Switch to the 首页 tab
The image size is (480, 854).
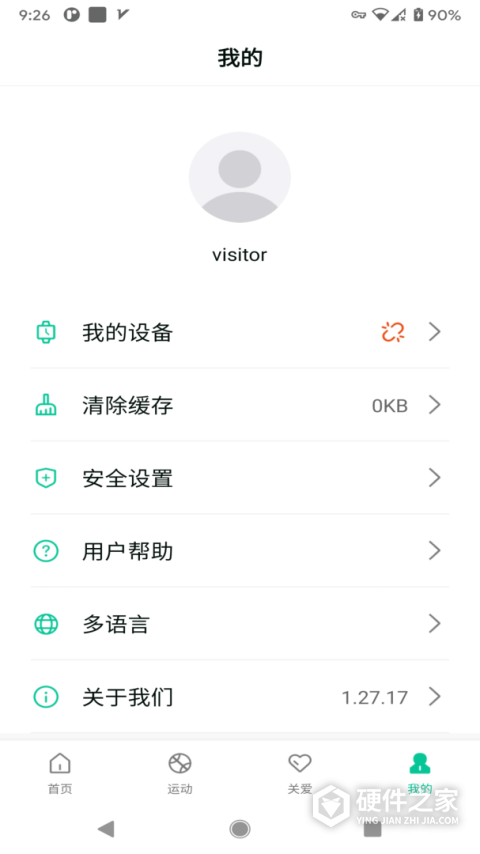pyautogui.click(x=60, y=773)
